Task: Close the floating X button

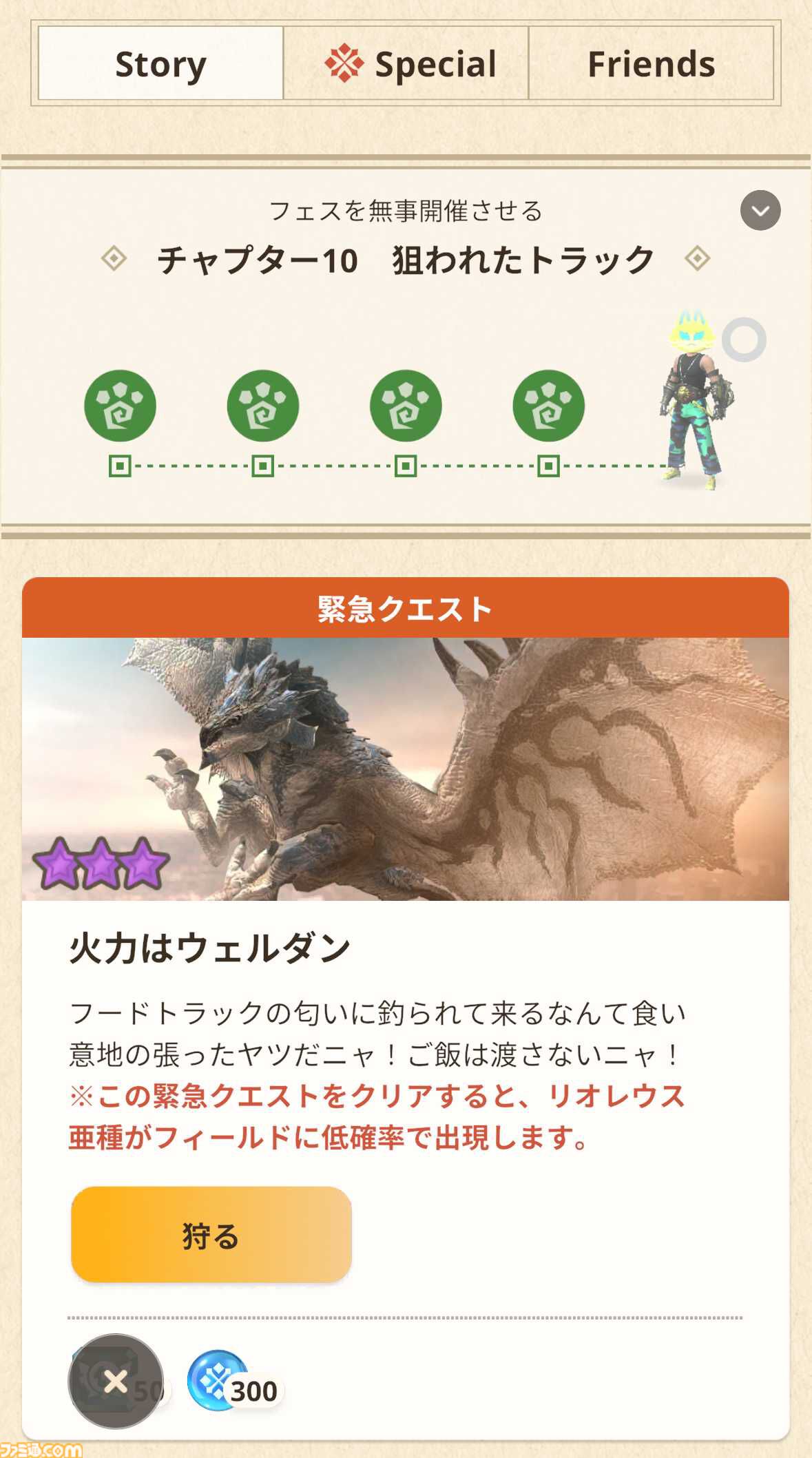Action: tap(116, 1381)
